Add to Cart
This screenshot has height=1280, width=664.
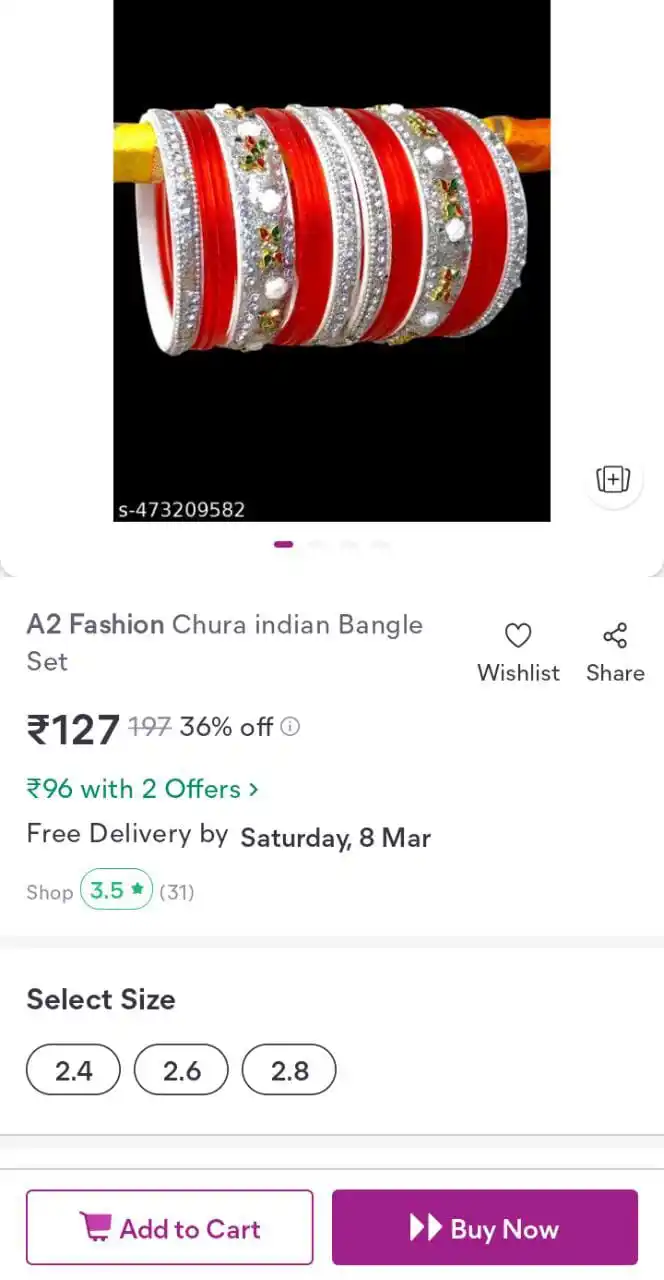point(170,1228)
